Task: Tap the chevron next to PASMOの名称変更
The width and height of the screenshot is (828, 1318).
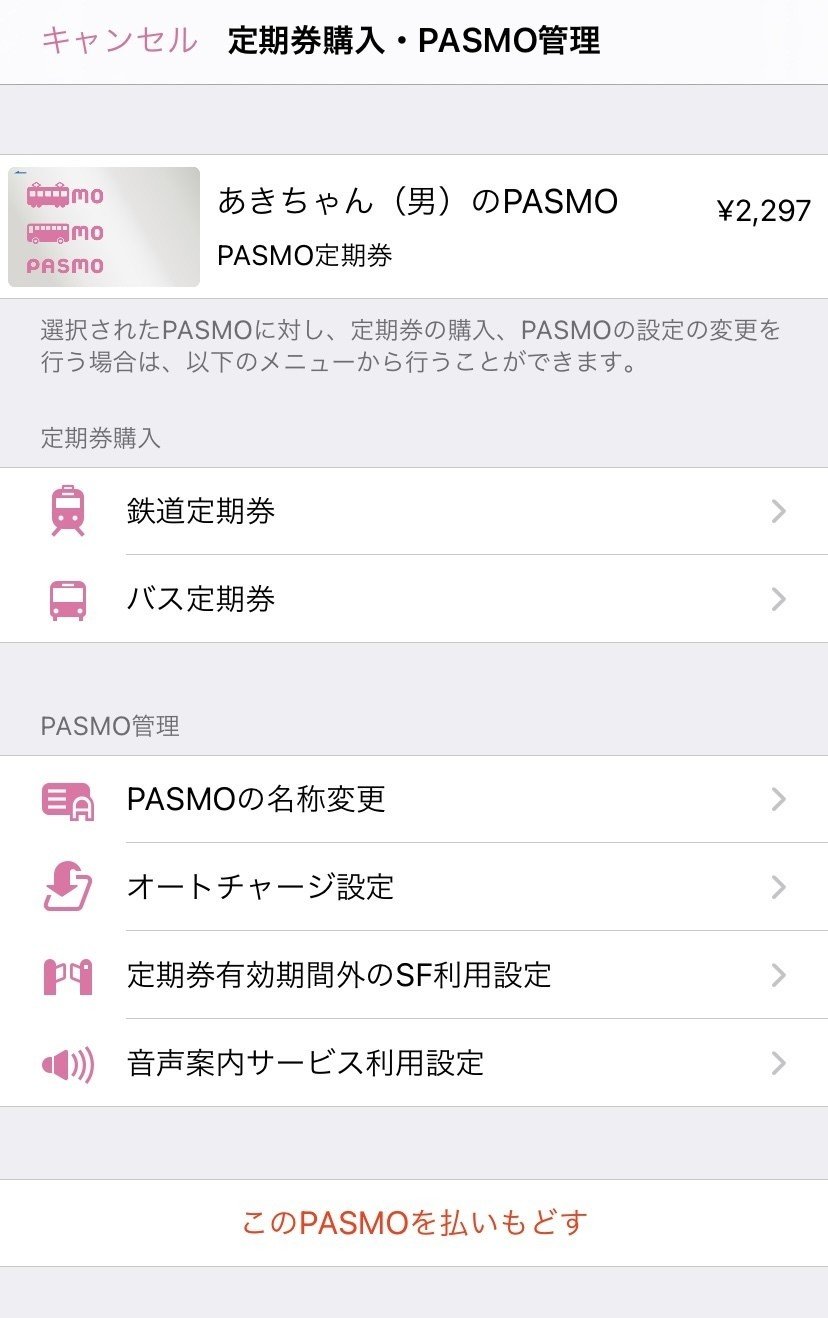Action: coord(779,799)
